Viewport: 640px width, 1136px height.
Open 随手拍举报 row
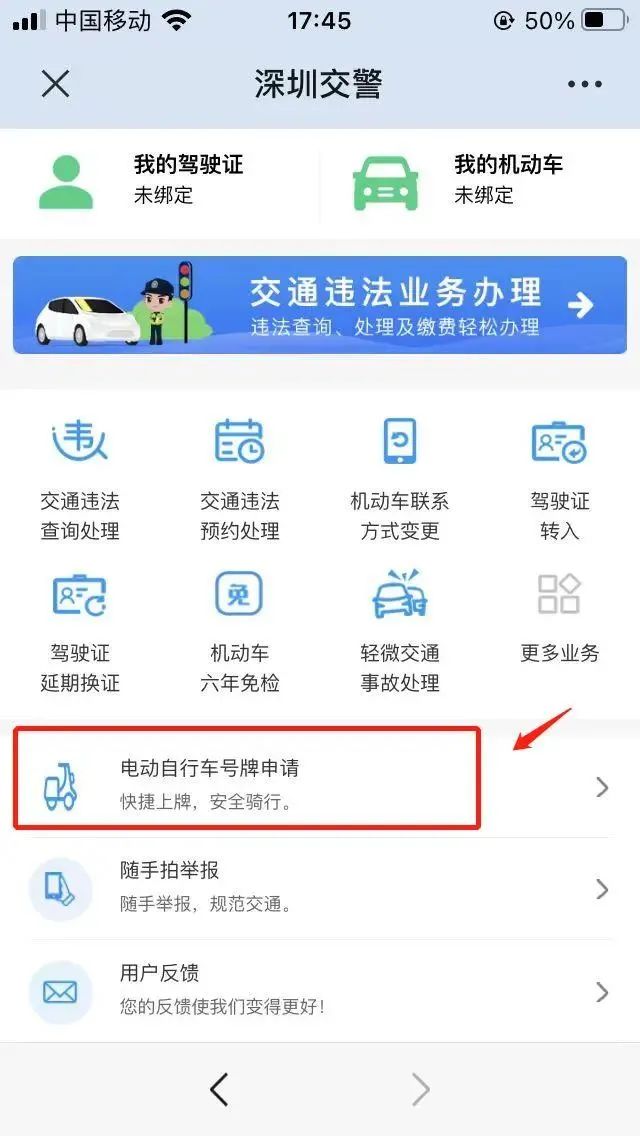click(320, 888)
